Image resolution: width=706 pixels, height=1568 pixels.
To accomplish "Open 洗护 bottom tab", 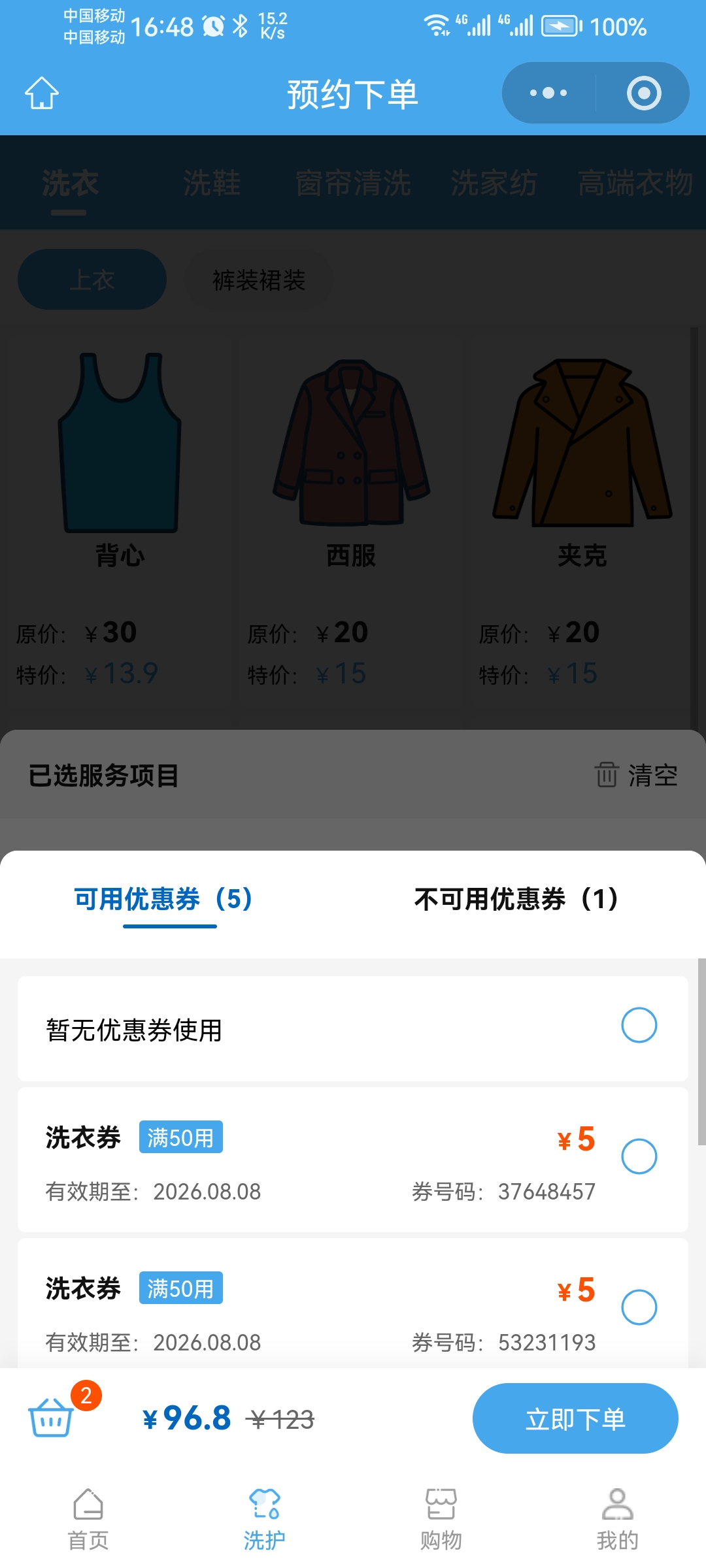I will pyautogui.click(x=265, y=1520).
